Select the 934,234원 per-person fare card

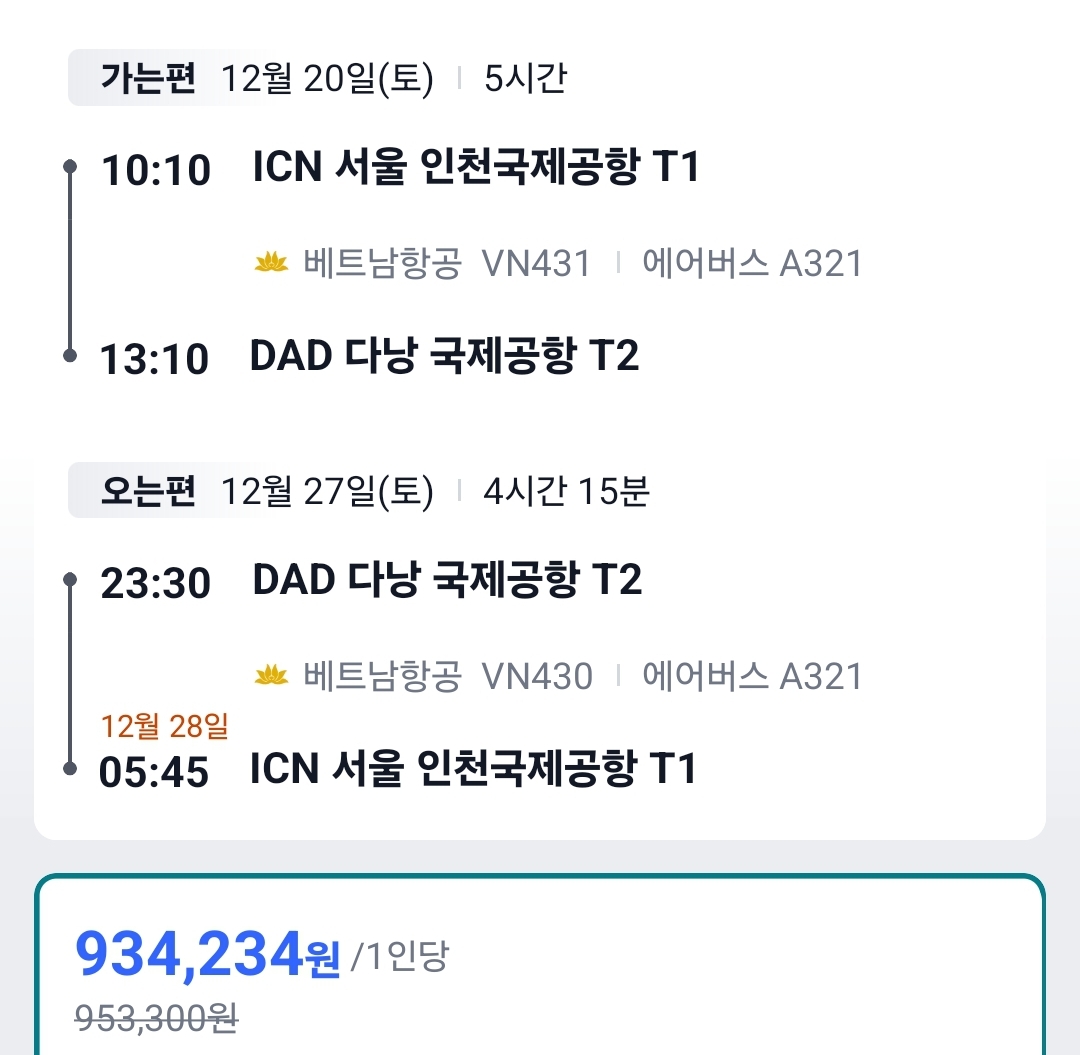point(540,970)
